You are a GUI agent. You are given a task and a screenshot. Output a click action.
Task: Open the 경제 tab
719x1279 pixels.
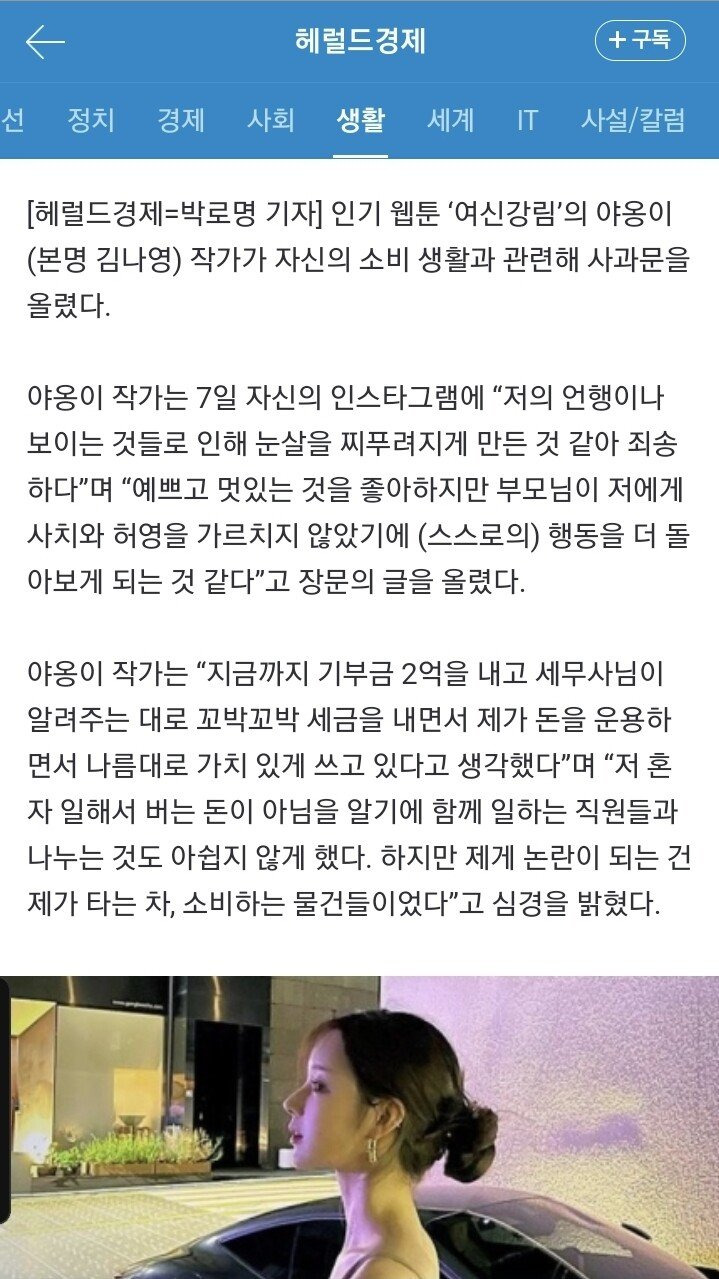pos(181,121)
